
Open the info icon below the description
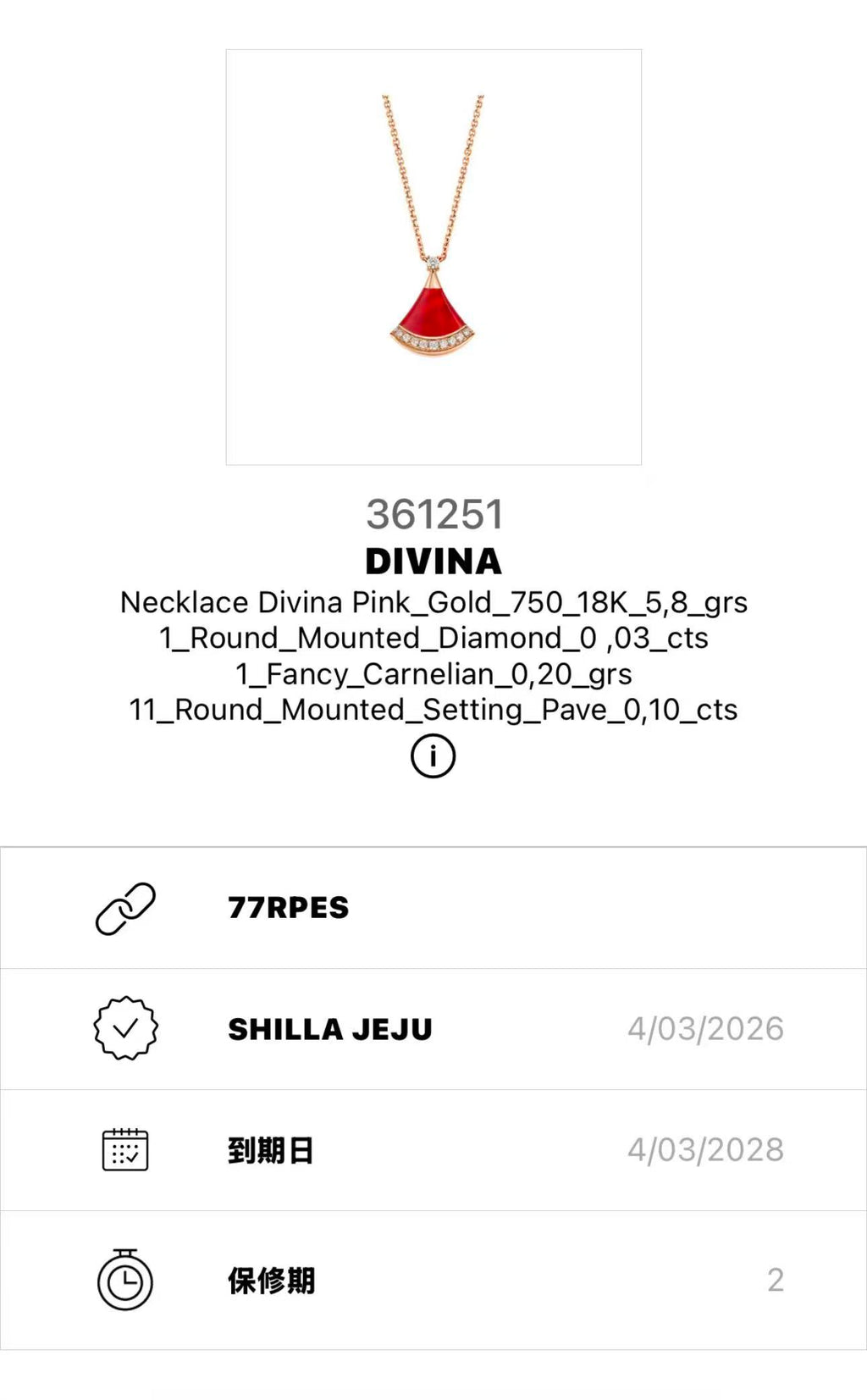[433, 755]
